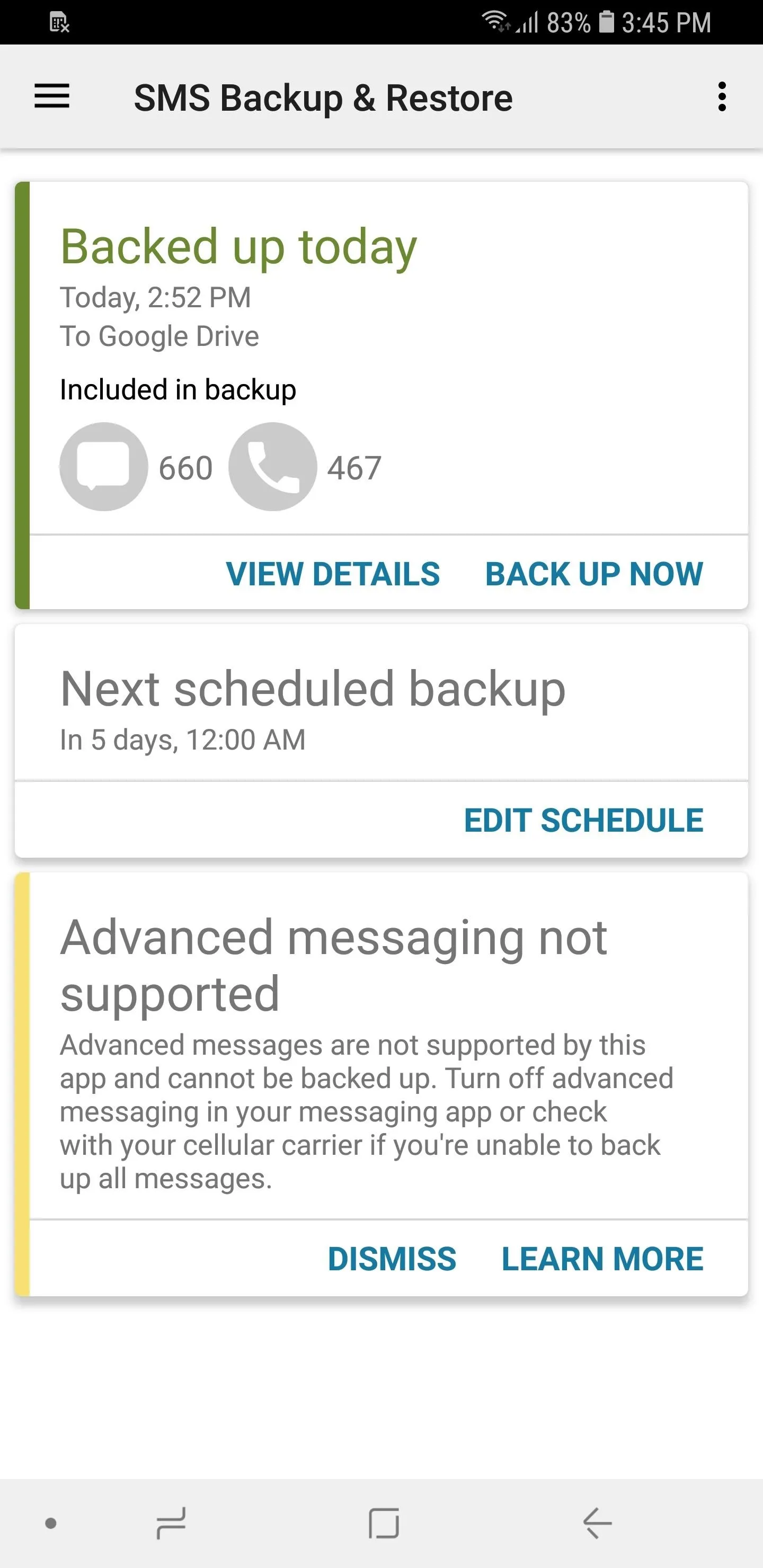Viewport: 763px width, 1568px height.
Task: Open the three-dot overflow menu
Action: pyautogui.click(x=722, y=97)
